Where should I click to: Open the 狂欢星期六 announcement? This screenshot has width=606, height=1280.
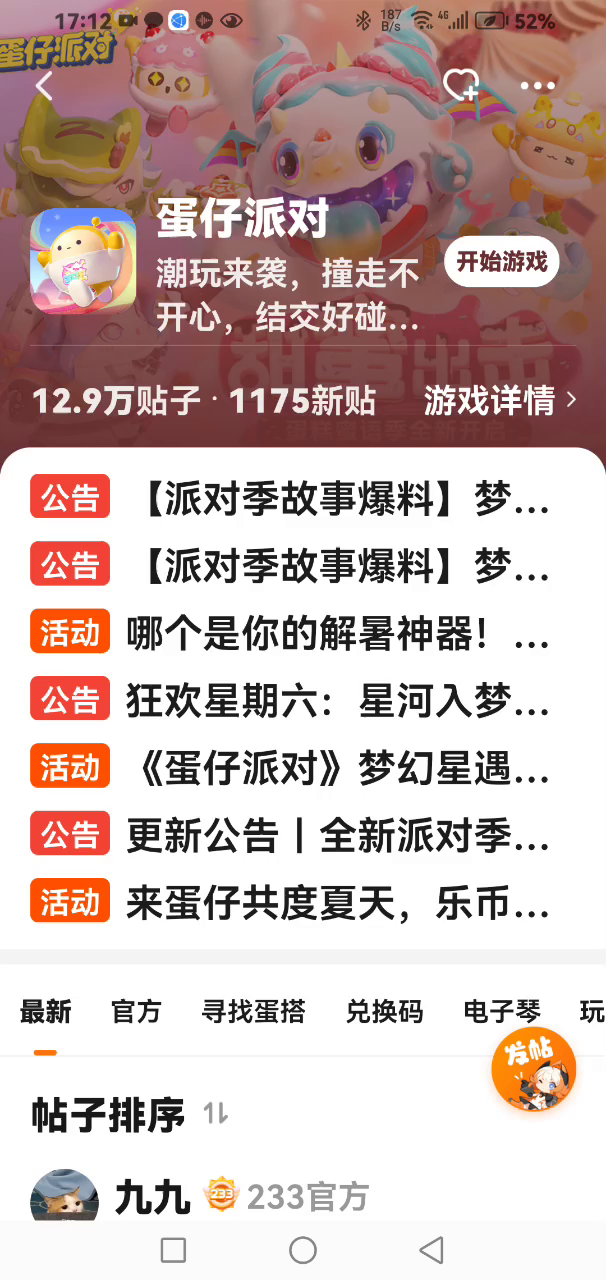pyautogui.click(x=337, y=700)
